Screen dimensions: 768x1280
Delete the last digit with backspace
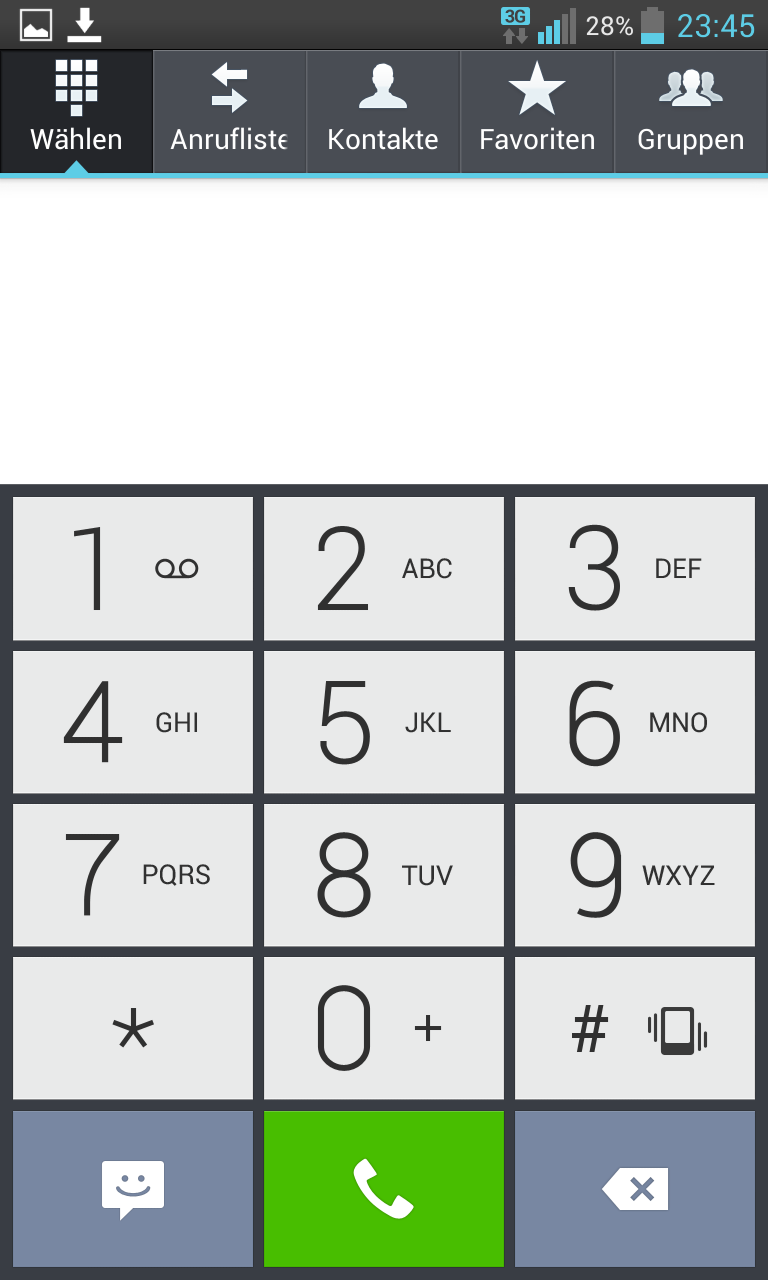[x=635, y=1188]
